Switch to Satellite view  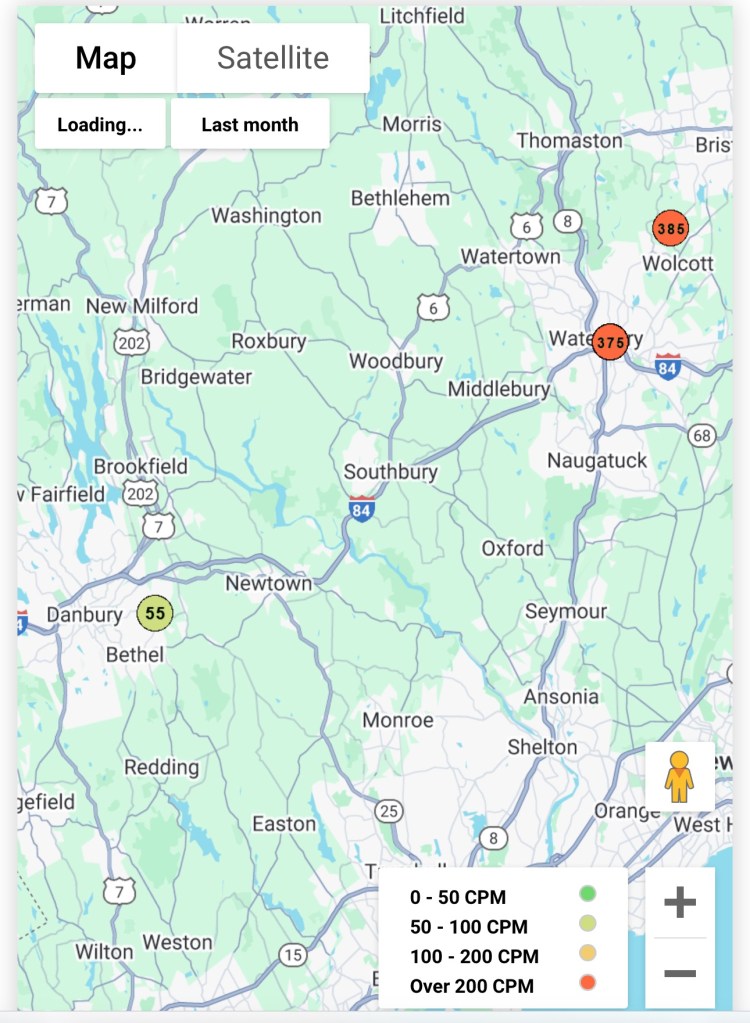click(x=273, y=58)
